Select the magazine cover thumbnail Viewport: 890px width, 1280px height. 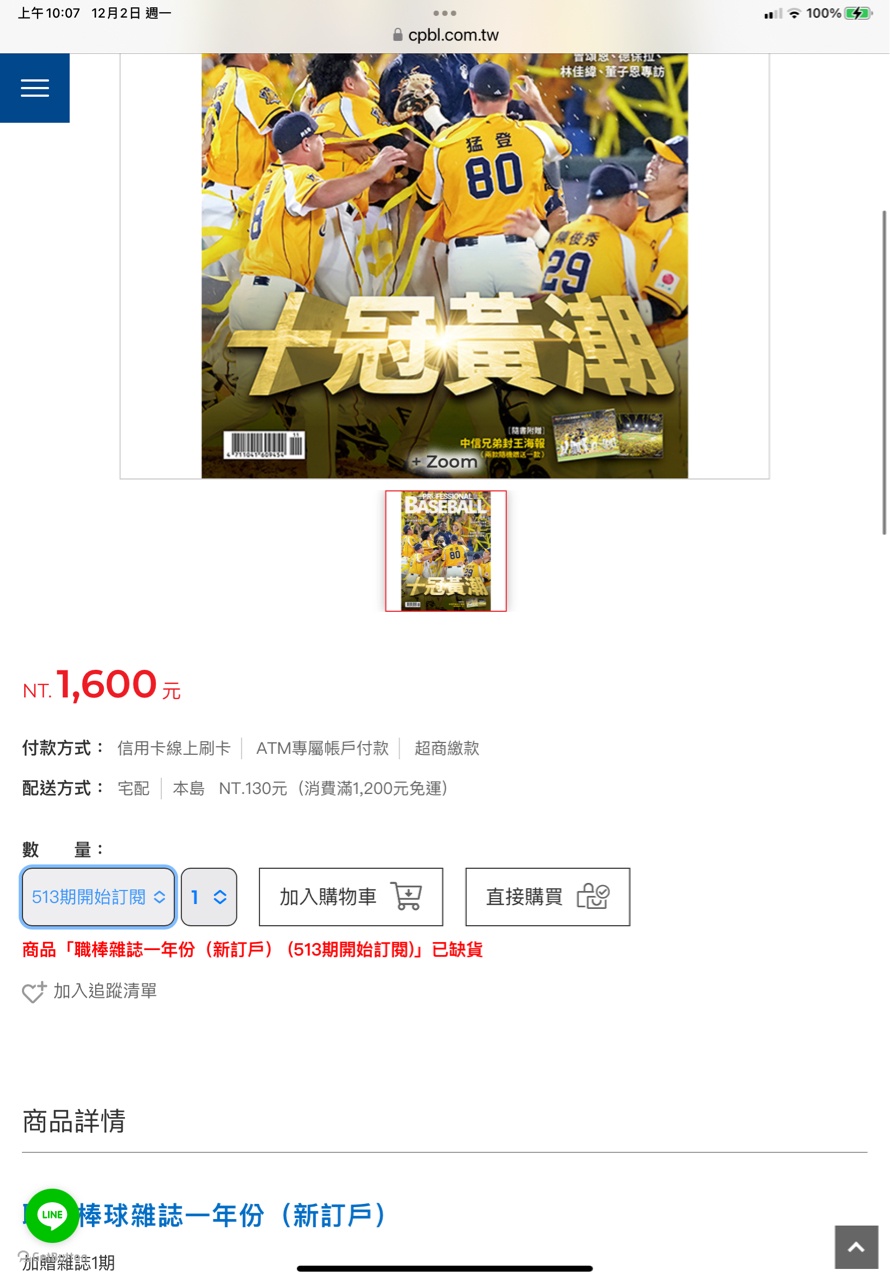[x=446, y=551]
